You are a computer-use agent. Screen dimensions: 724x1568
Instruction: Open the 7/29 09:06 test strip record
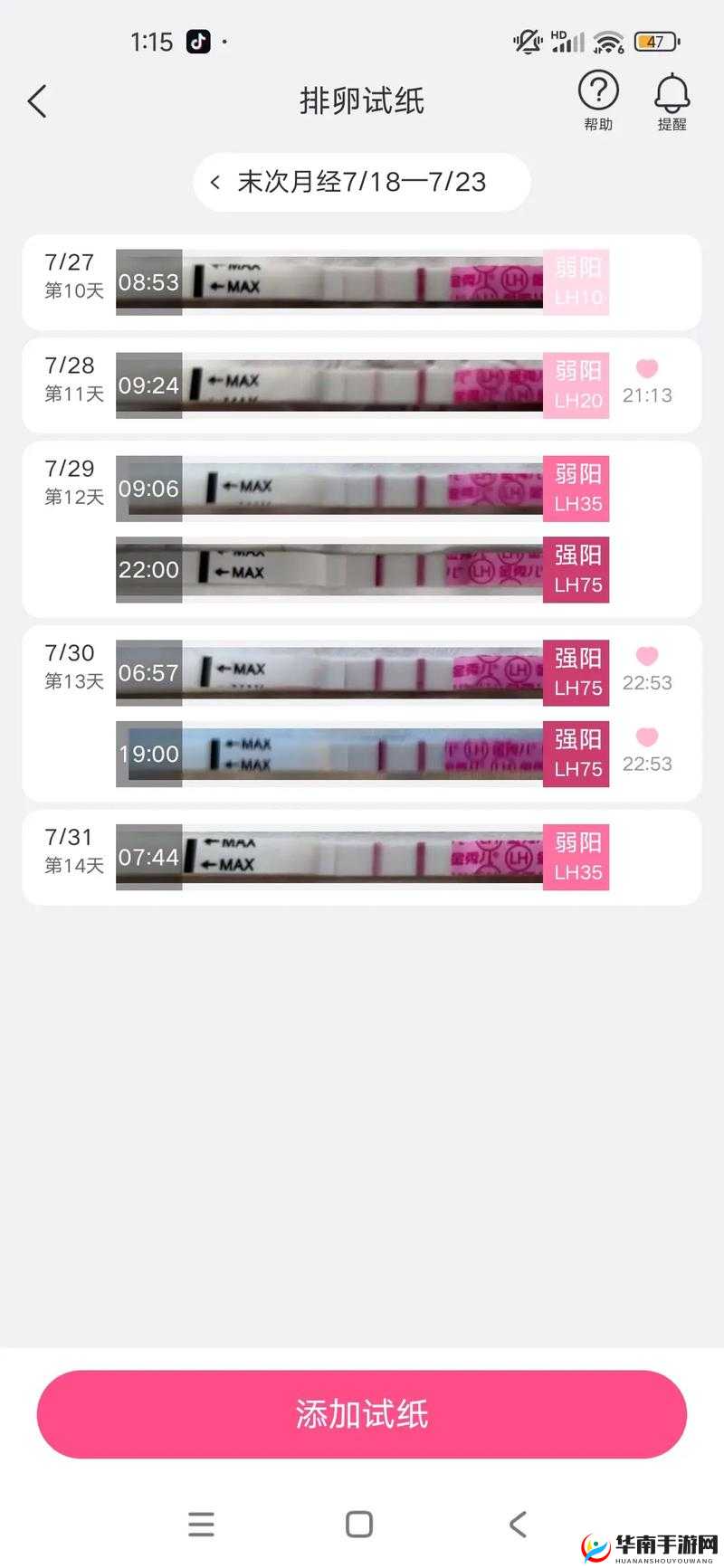pos(362,489)
